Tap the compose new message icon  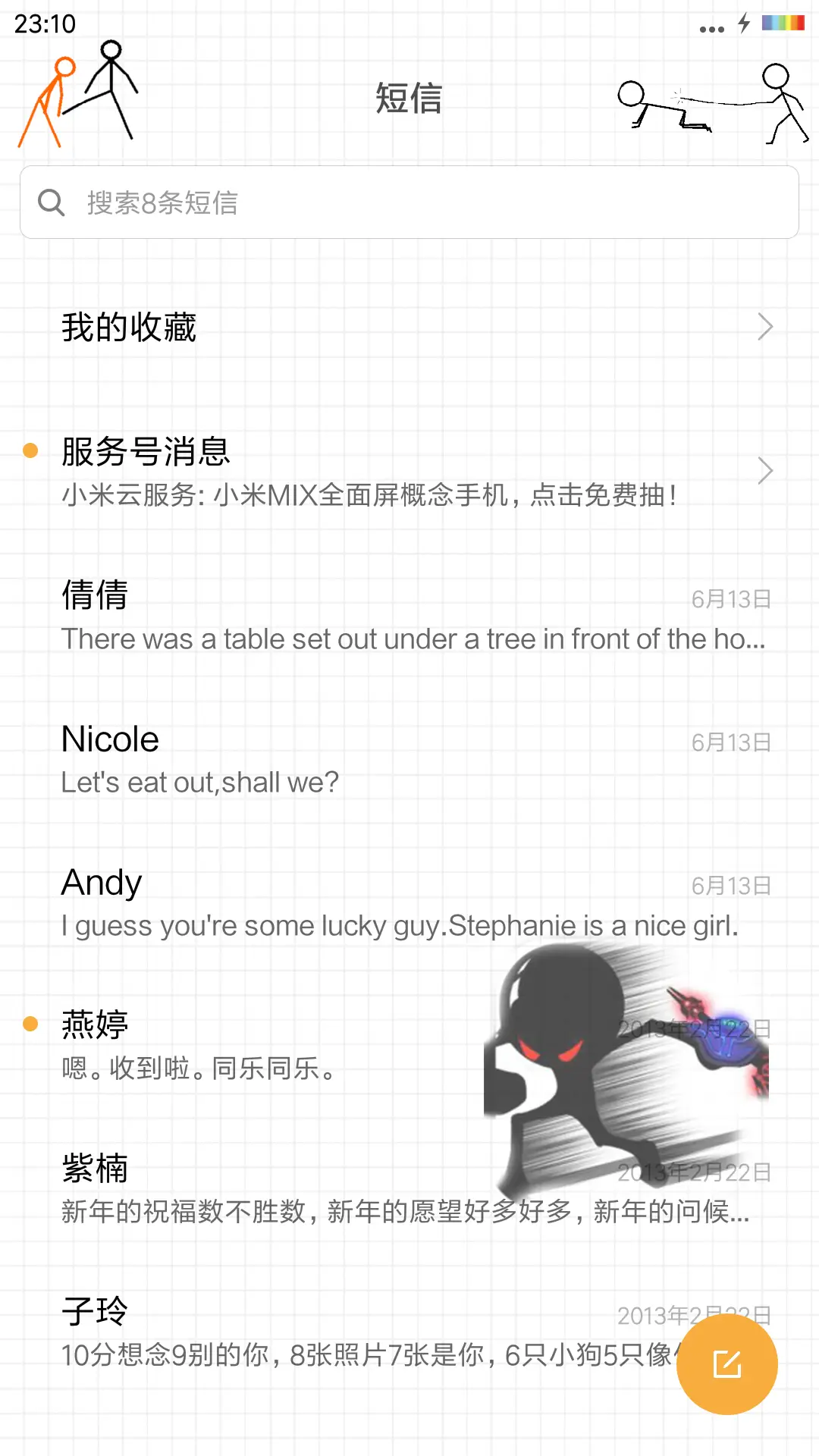(x=727, y=1363)
